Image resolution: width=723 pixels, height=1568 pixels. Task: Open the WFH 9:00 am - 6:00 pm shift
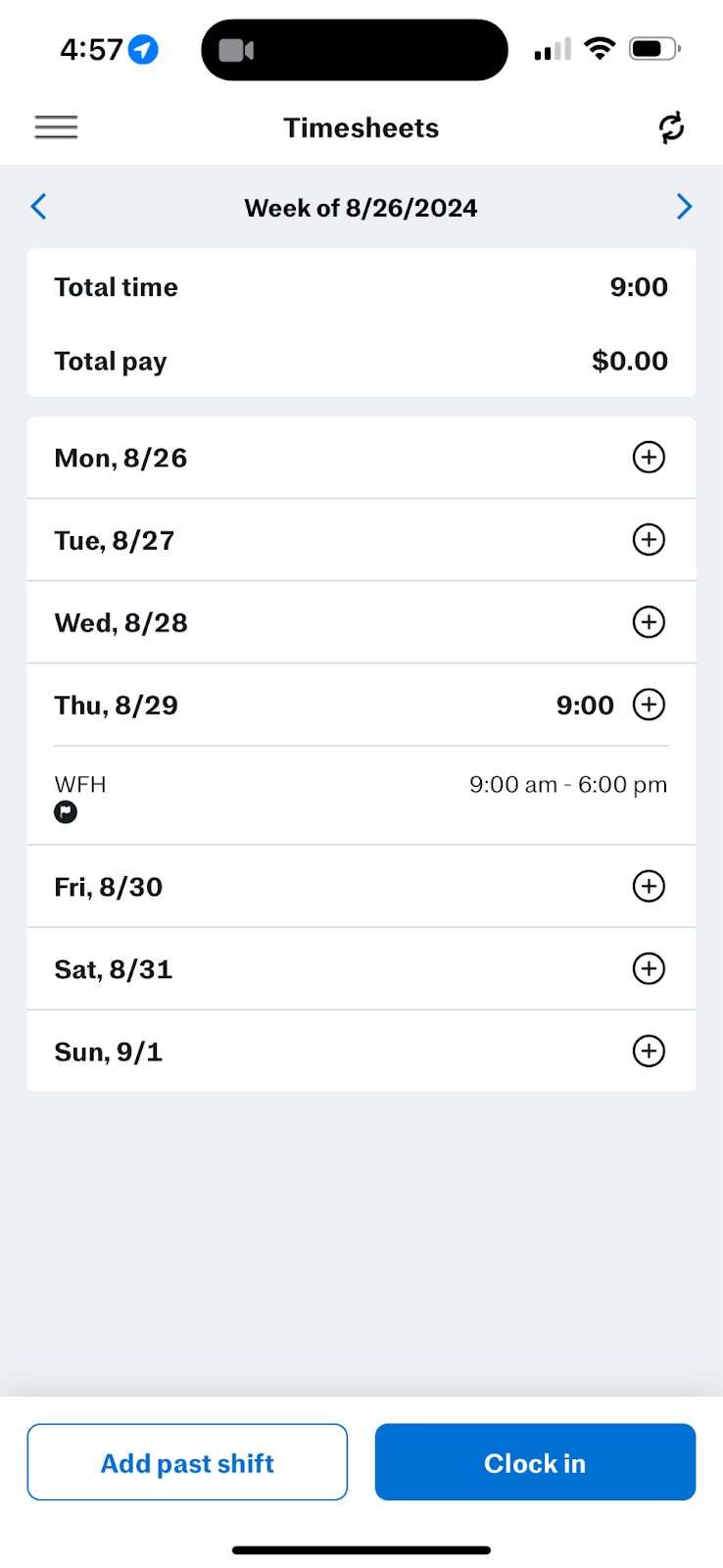[x=361, y=796]
